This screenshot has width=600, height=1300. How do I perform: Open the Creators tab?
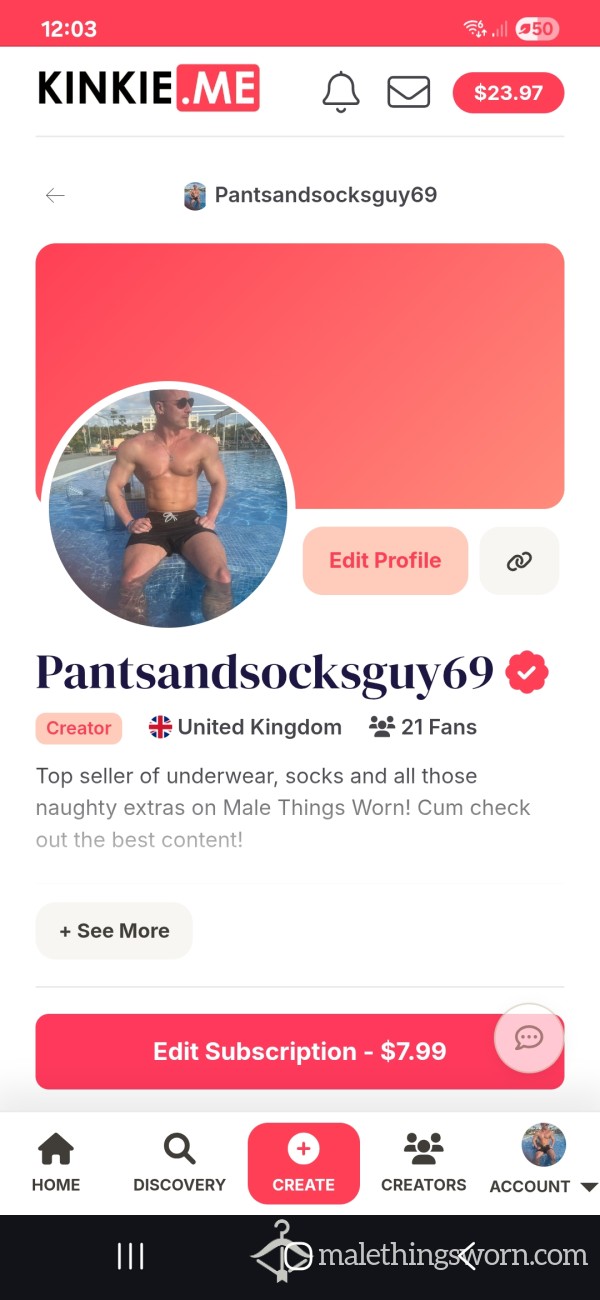point(424,1163)
